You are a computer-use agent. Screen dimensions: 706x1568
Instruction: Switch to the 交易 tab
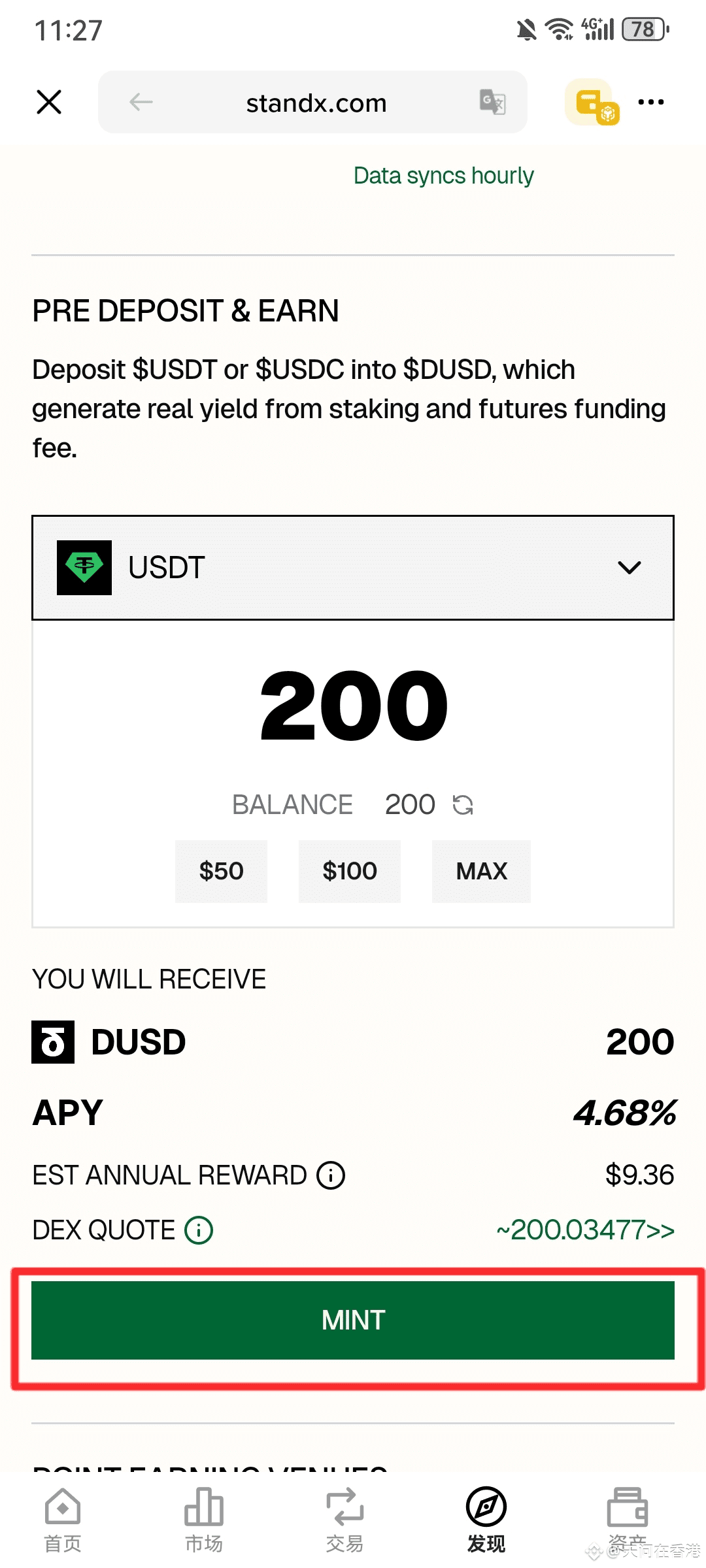click(x=345, y=1520)
